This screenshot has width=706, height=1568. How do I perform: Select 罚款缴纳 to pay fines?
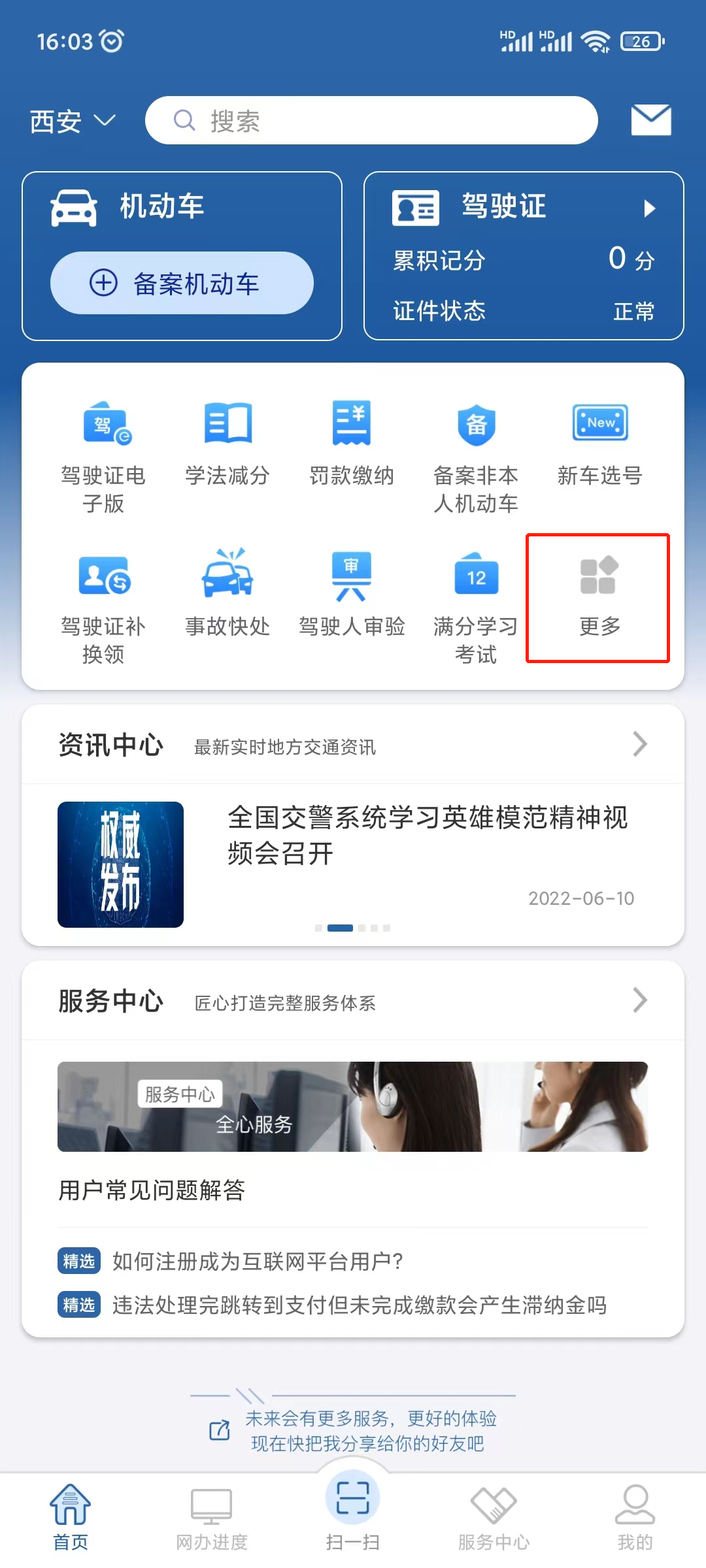[x=352, y=444]
